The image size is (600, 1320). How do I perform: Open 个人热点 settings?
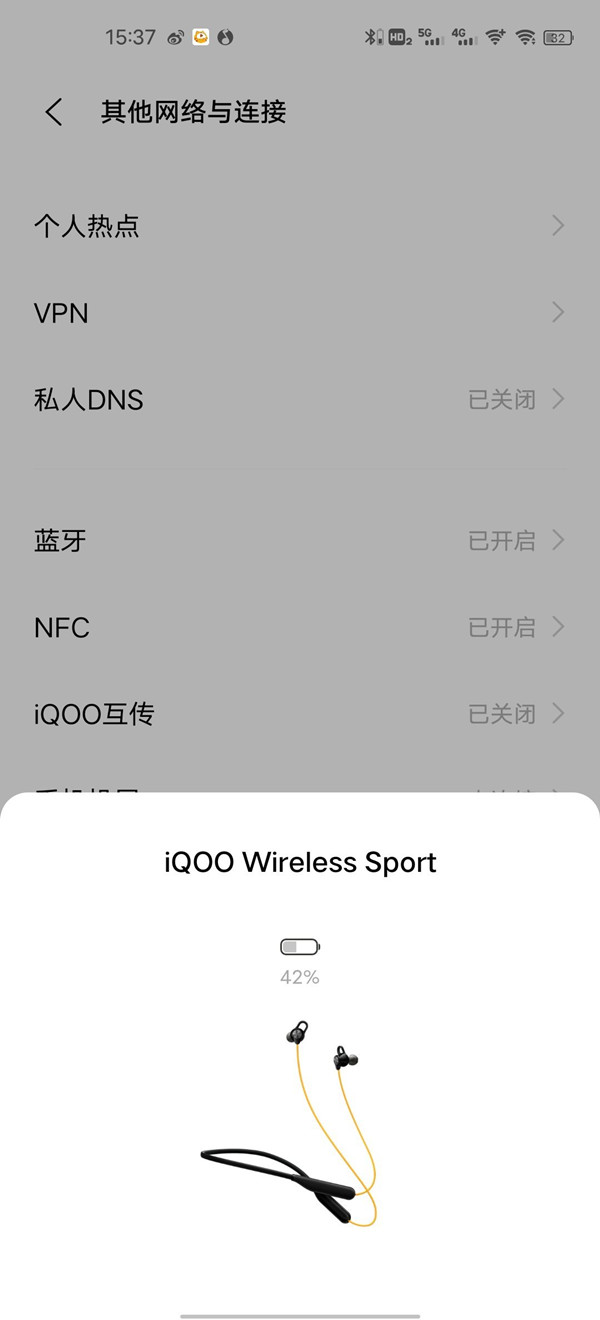tap(300, 226)
